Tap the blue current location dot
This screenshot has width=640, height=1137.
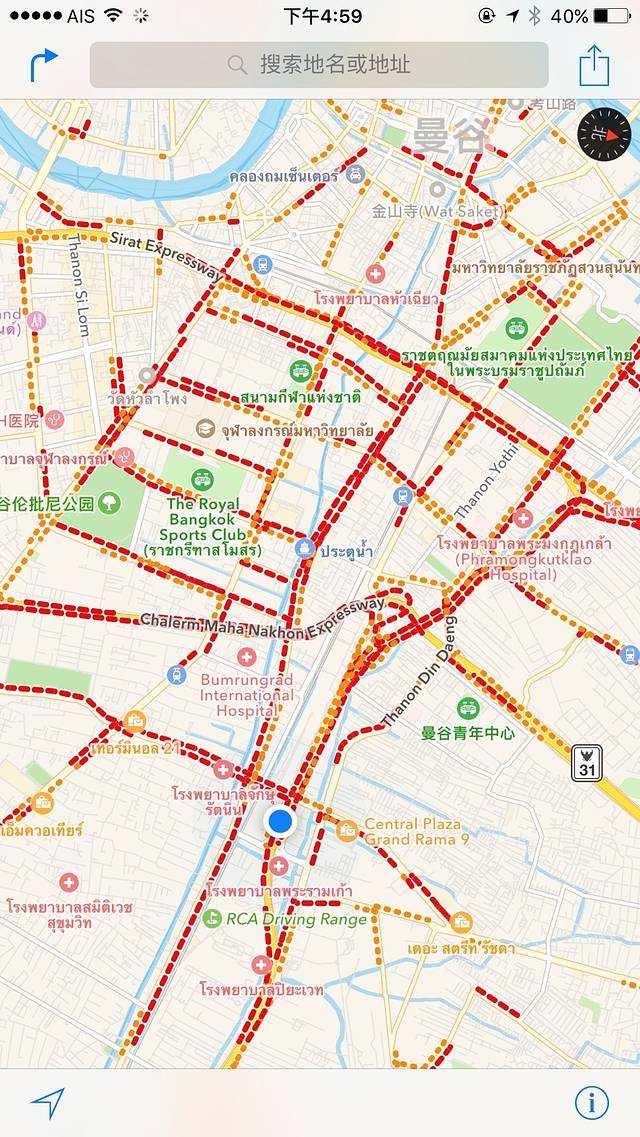click(x=281, y=822)
